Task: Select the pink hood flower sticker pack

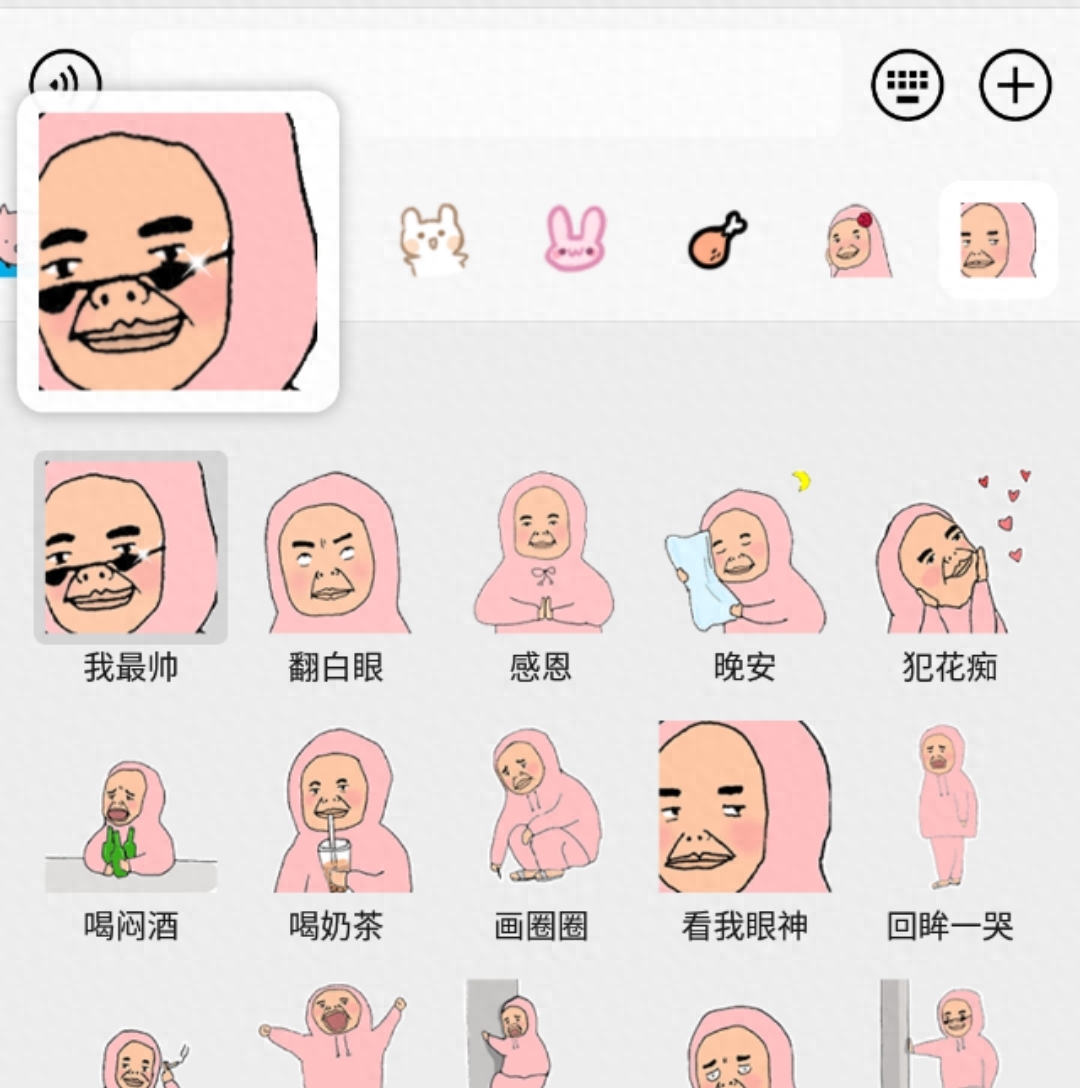Action: click(x=859, y=240)
